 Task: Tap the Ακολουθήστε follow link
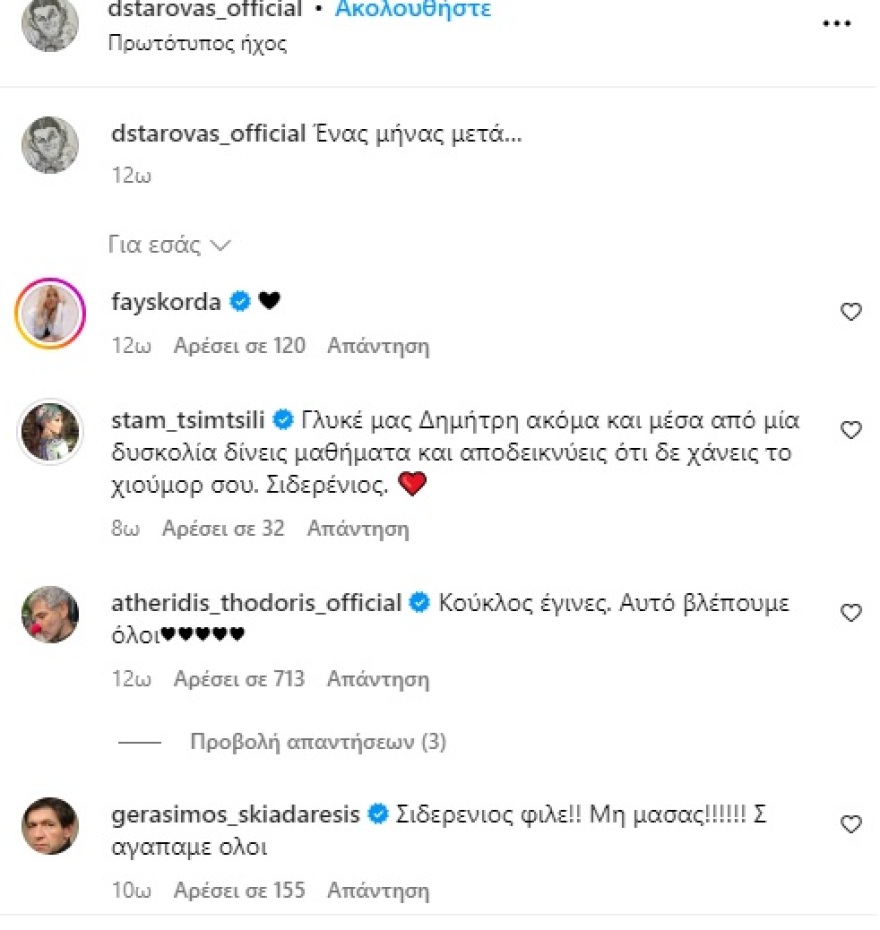413,10
